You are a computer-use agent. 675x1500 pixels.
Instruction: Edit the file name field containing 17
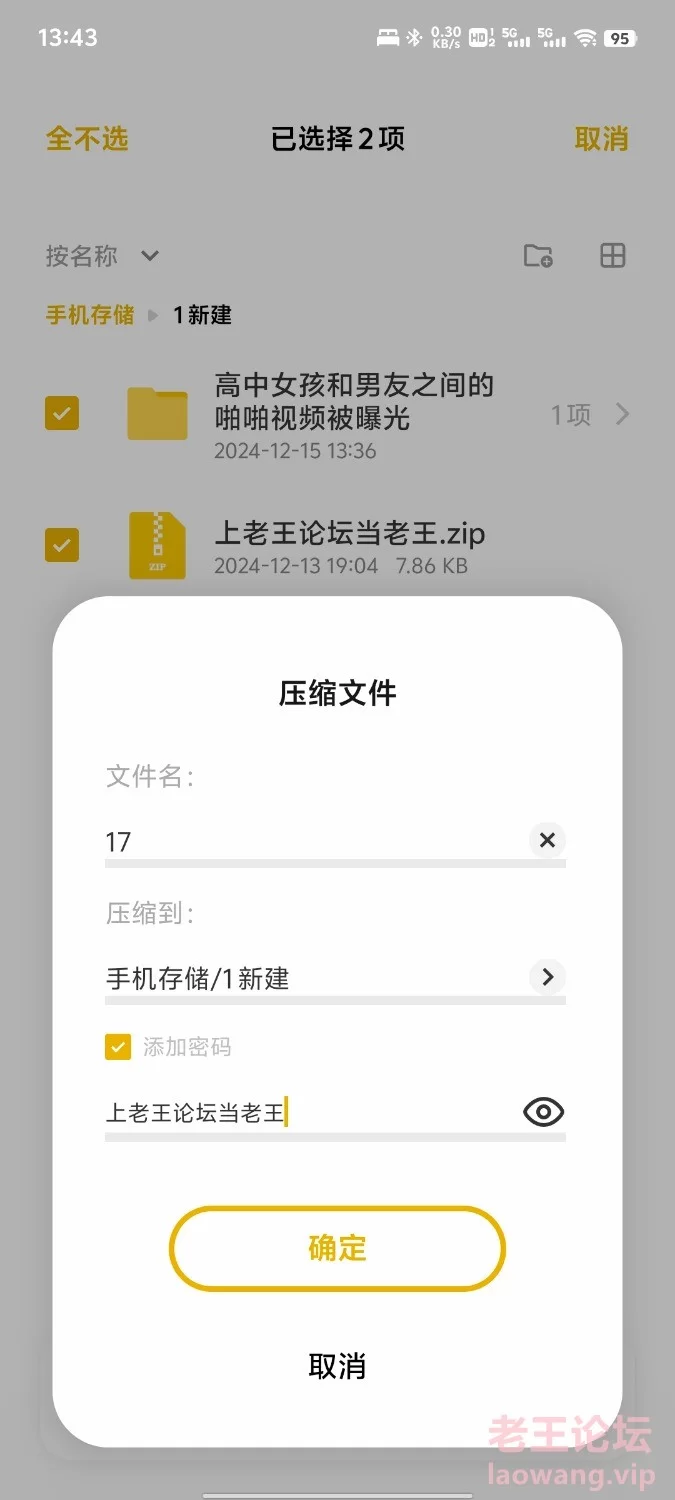coord(315,841)
